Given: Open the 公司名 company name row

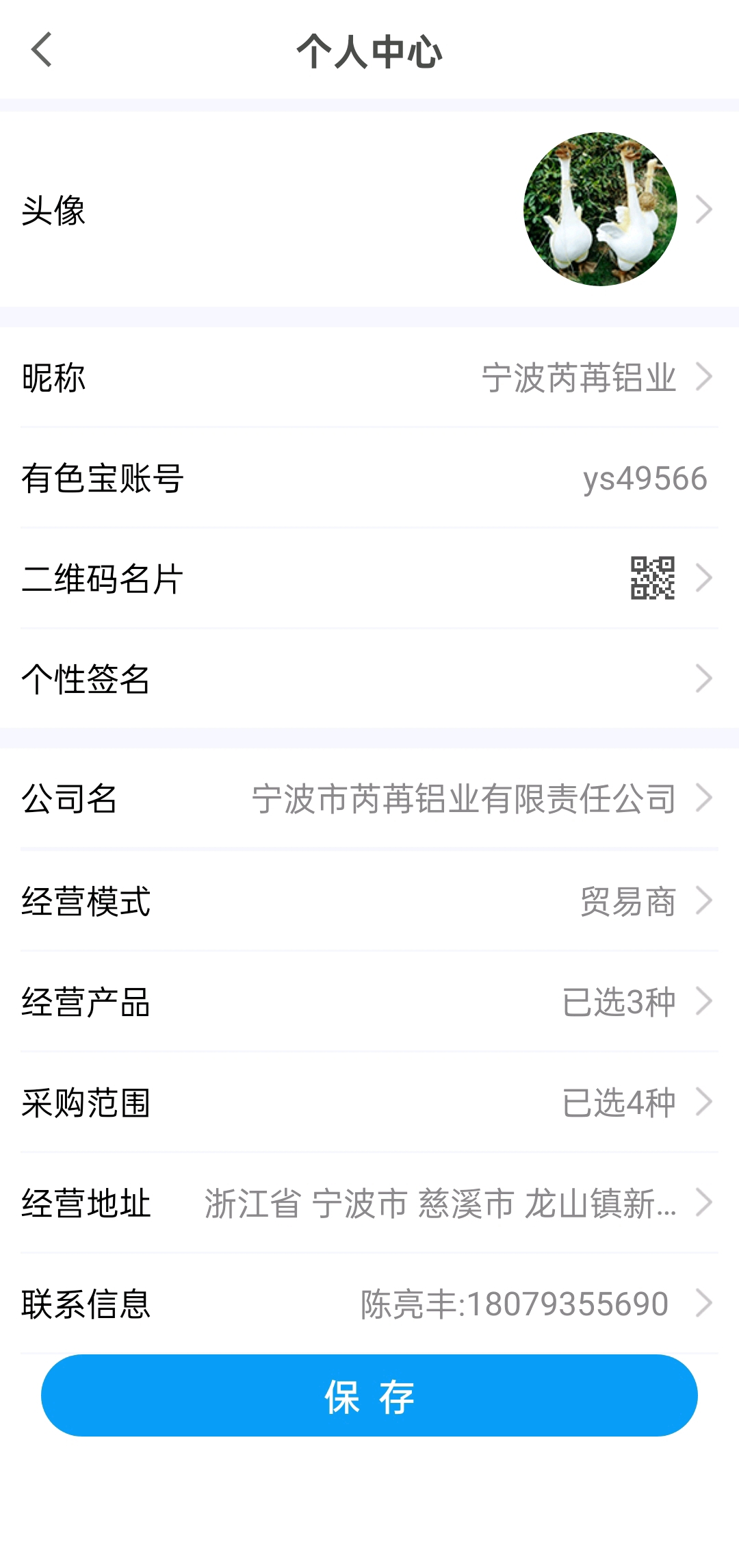Looking at the screenshot, I should [369, 798].
